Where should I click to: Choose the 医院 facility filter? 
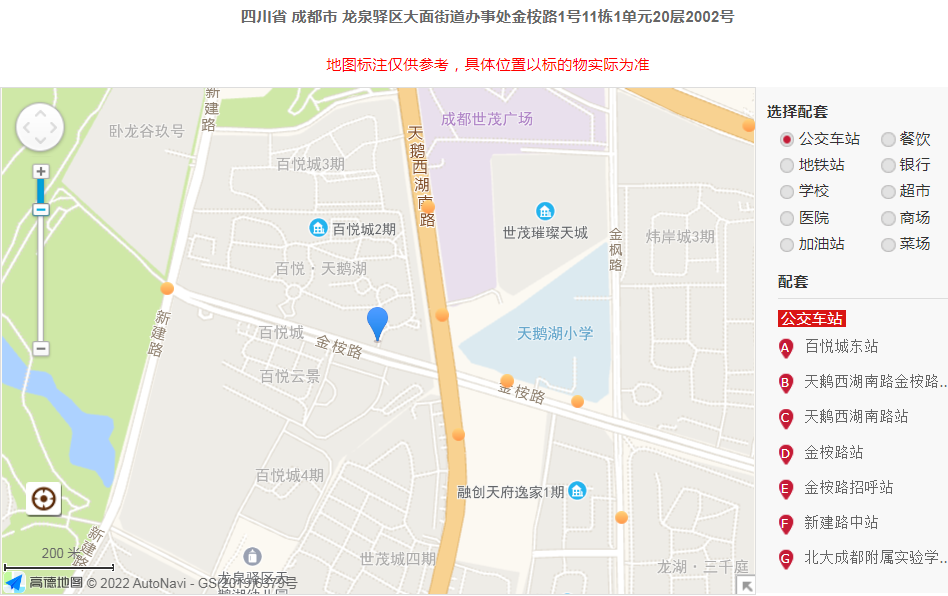787,217
